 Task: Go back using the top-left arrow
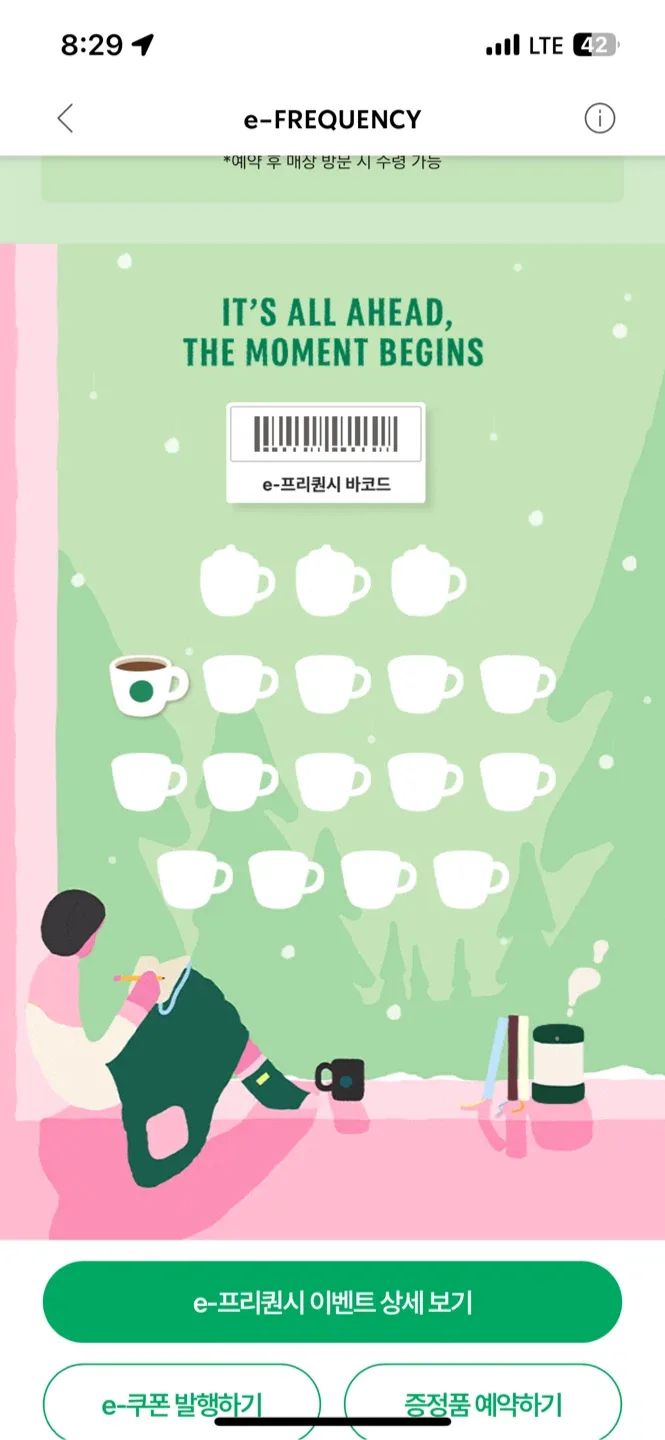click(65, 119)
